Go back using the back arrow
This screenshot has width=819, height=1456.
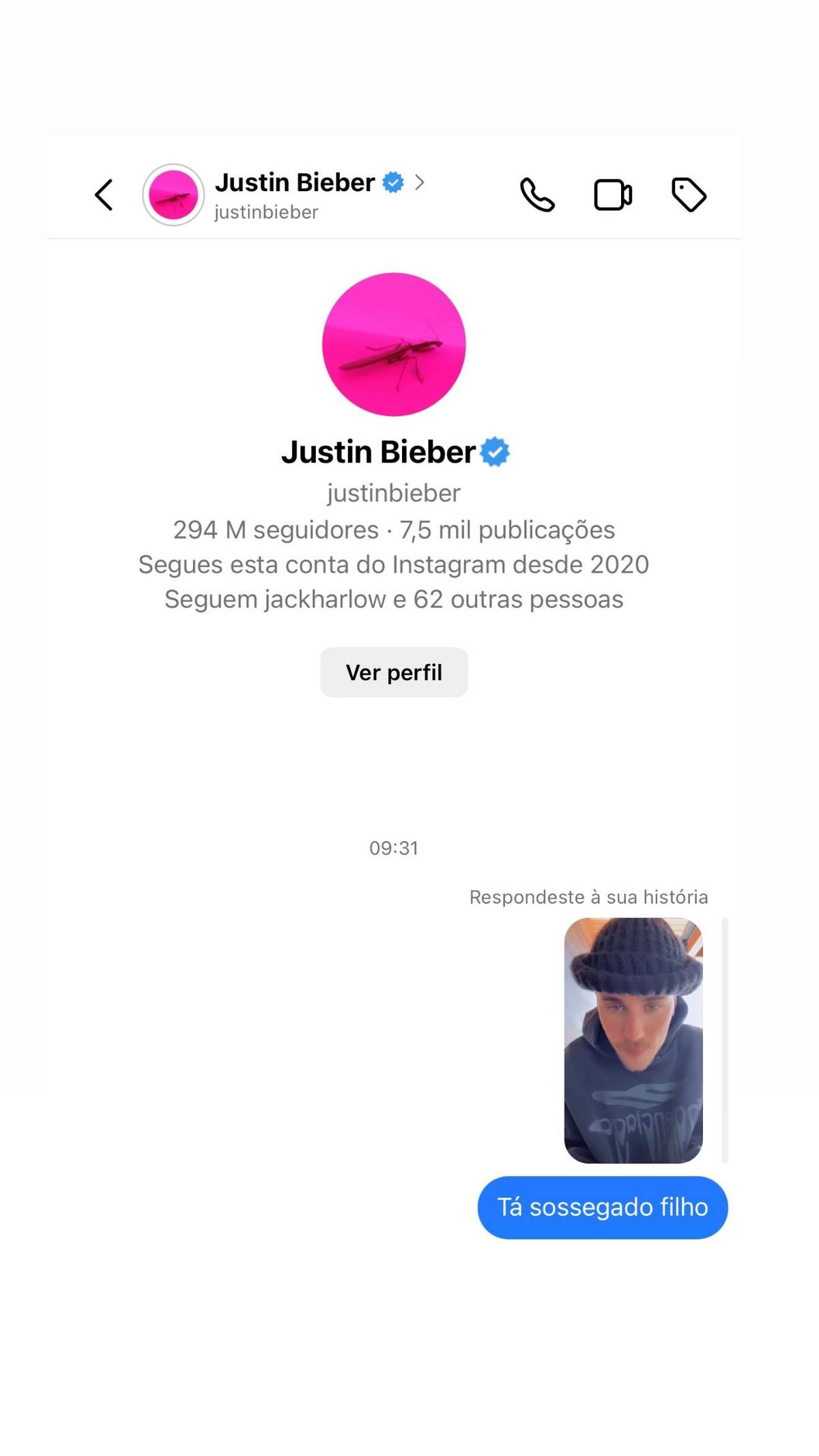pos(104,195)
